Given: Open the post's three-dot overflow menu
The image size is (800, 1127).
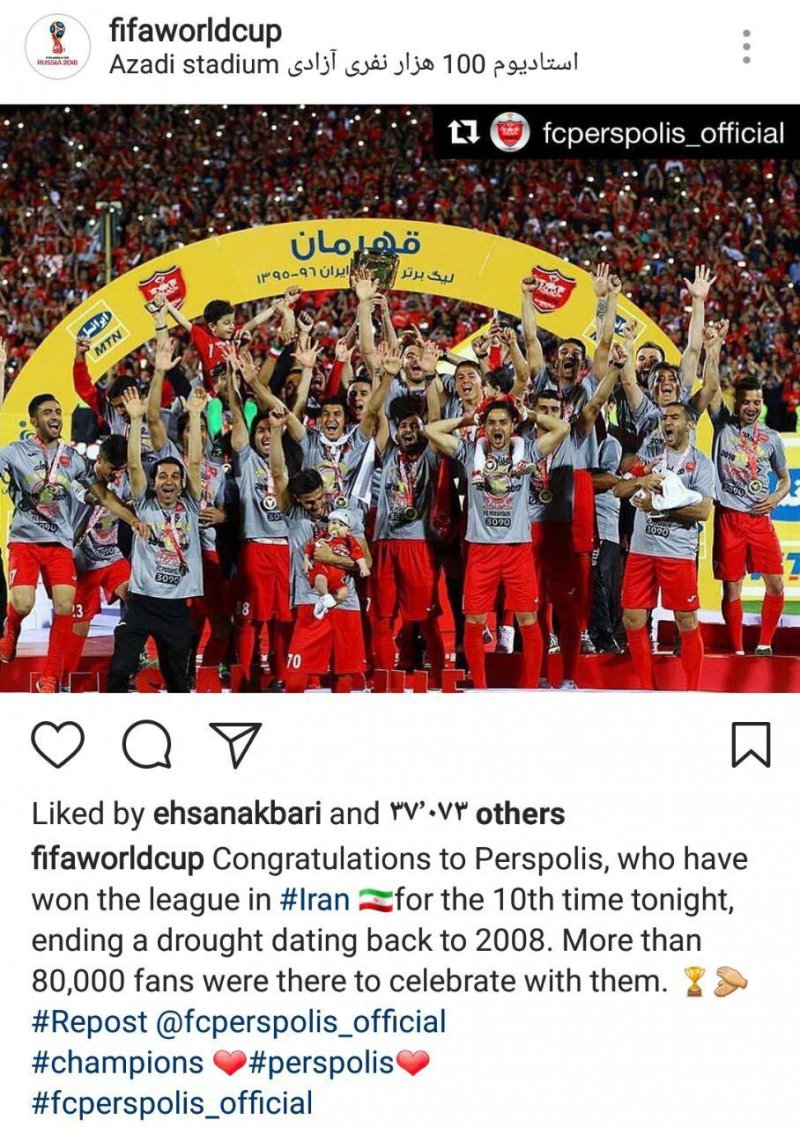Looking at the screenshot, I should [x=745, y=47].
